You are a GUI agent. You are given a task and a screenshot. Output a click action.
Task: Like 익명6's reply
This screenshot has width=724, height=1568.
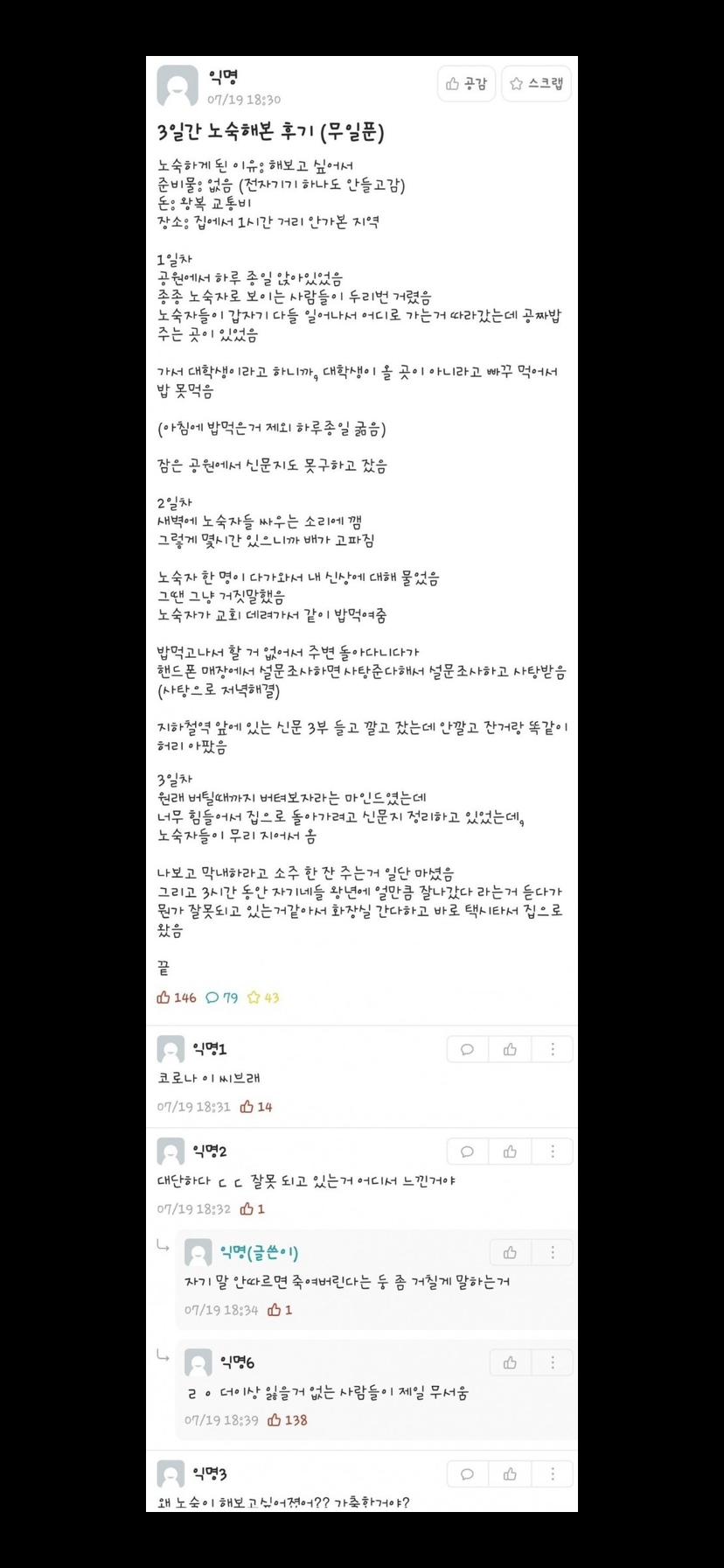tap(510, 1362)
